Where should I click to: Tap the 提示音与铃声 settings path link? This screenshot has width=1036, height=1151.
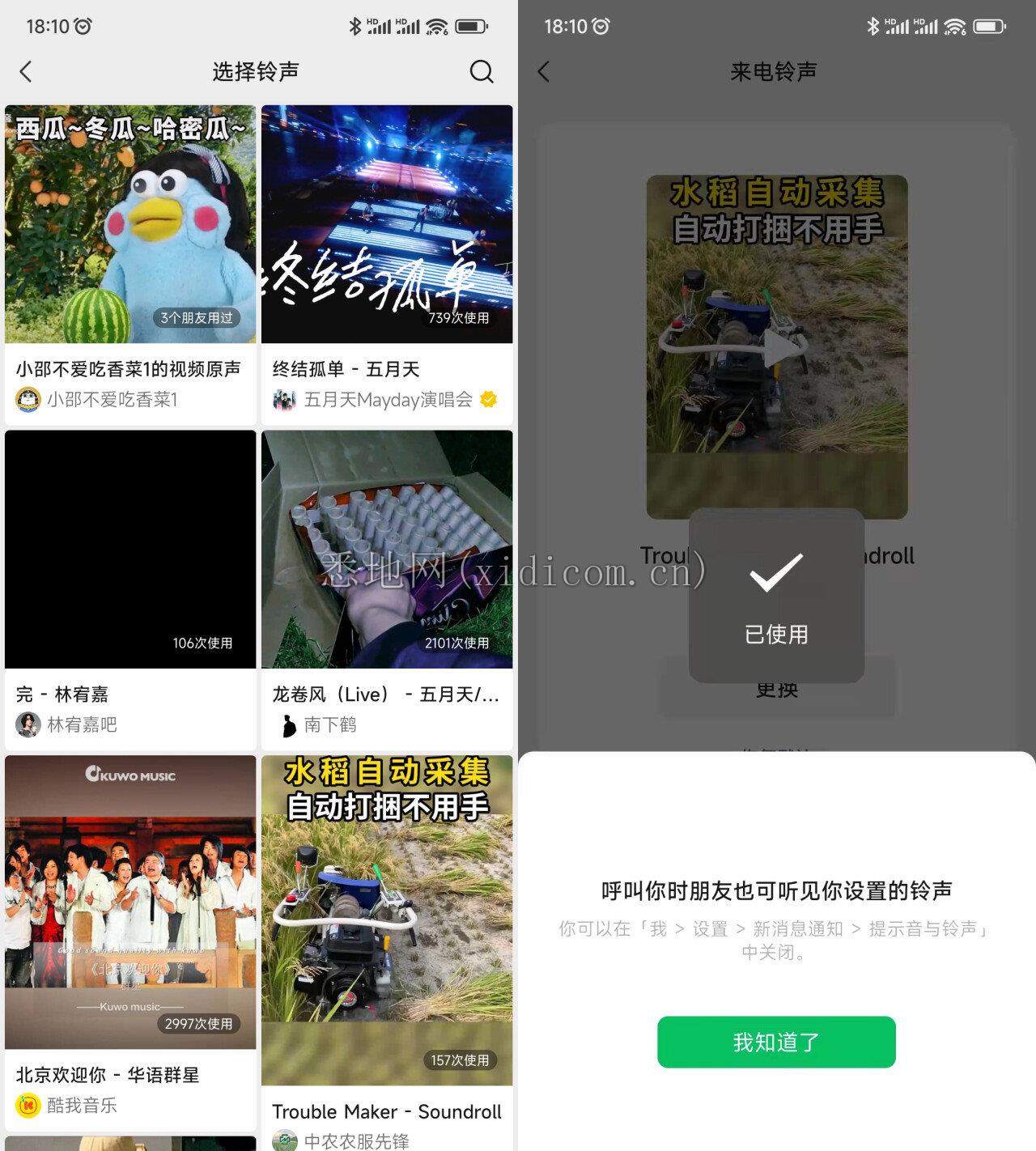coord(926,929)
